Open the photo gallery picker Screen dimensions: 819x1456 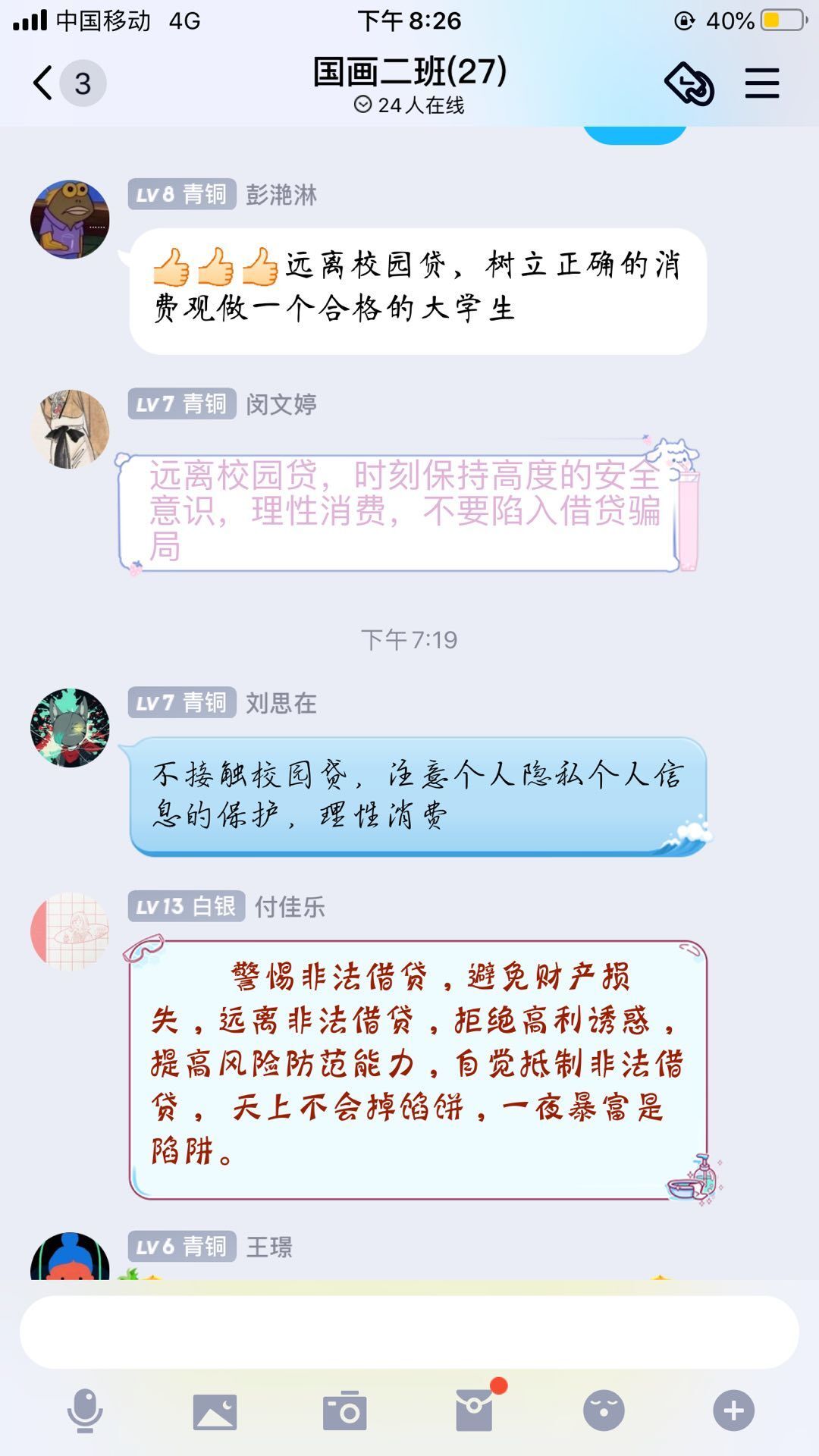click(215, 1411)
